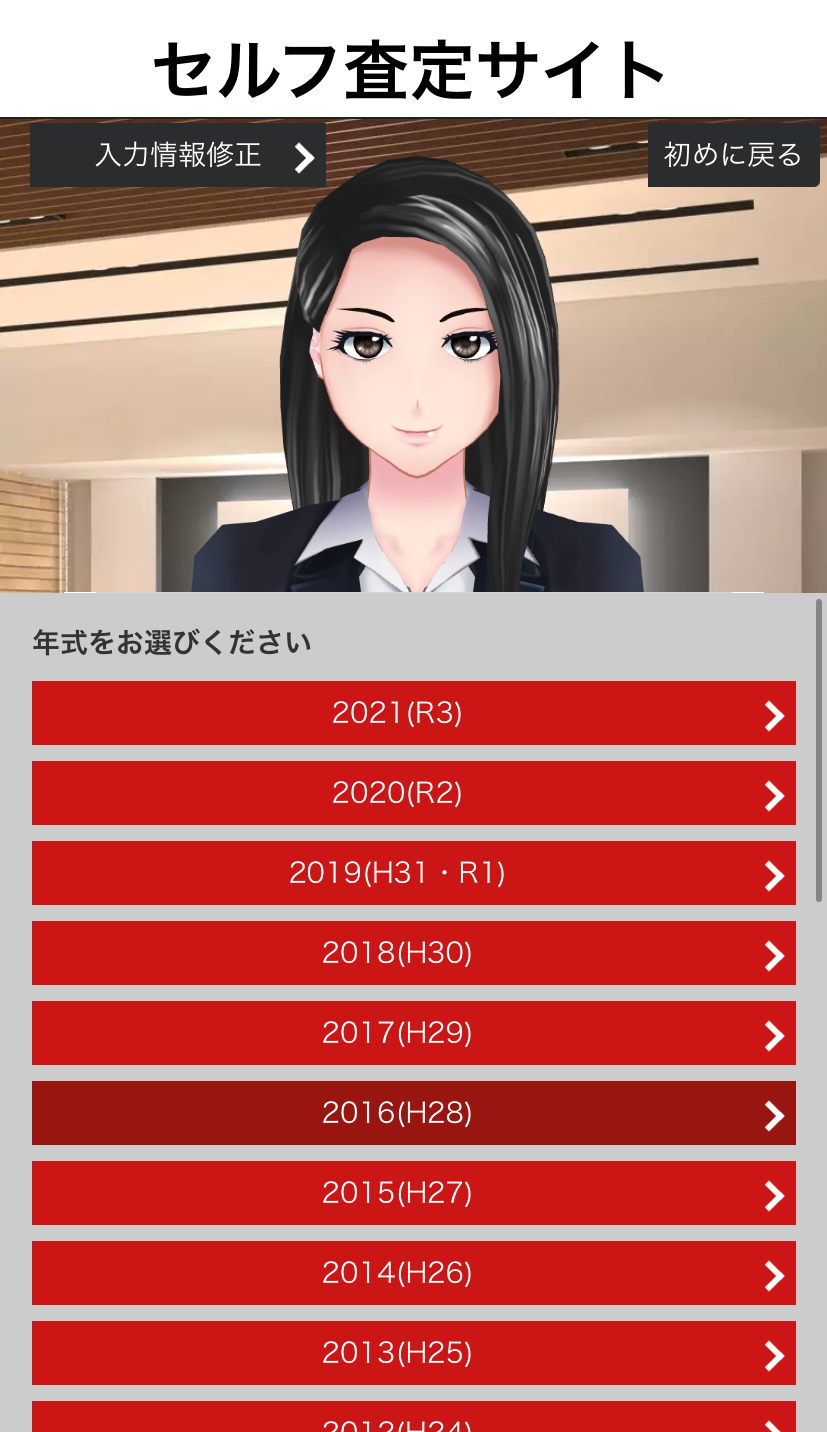The width and height of the screenshot is (827, 1432).
Task: Choose 2020(R2) as the year
Action: [413, 793]
